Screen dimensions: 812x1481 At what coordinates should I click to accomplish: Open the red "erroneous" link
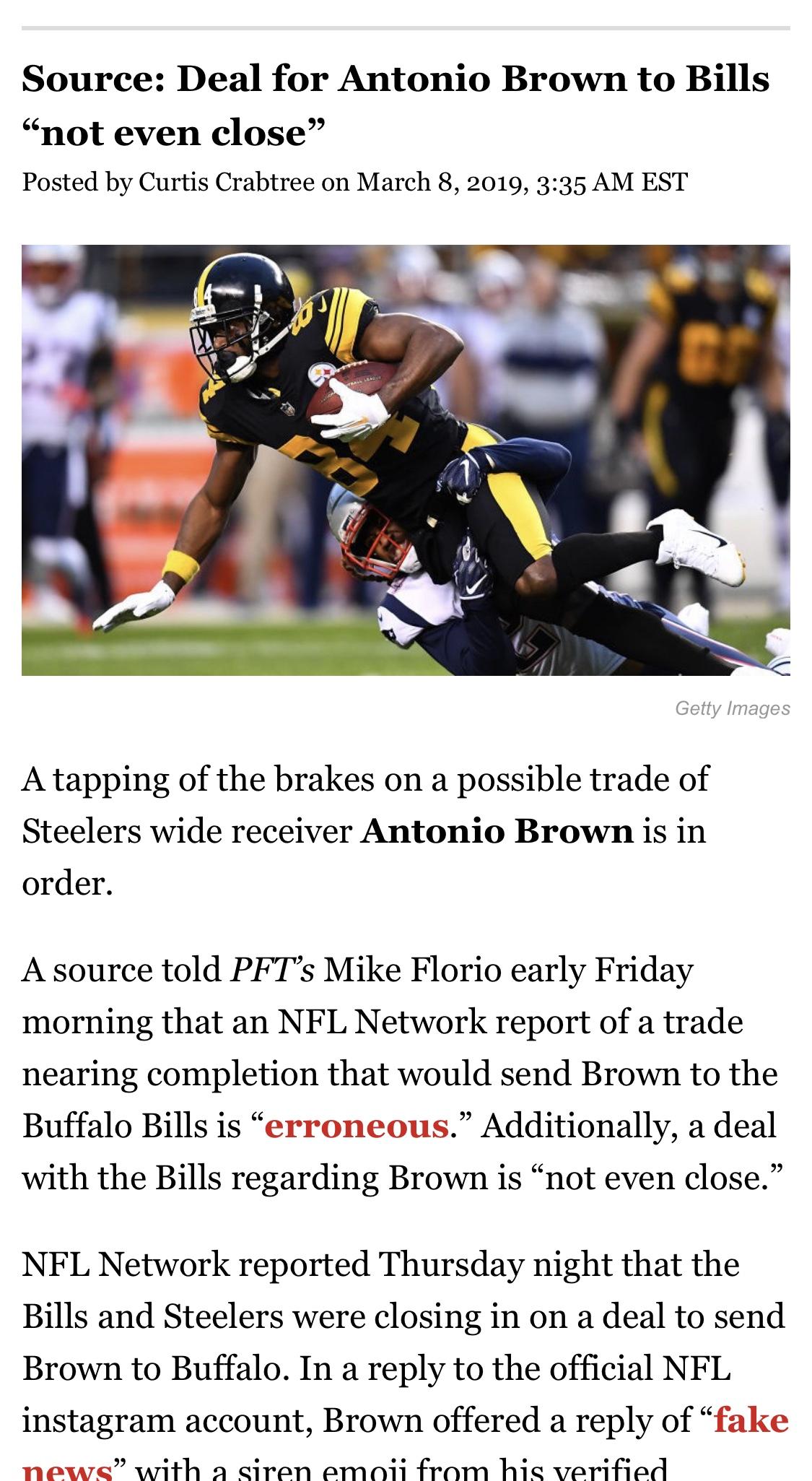point(357,1126)
